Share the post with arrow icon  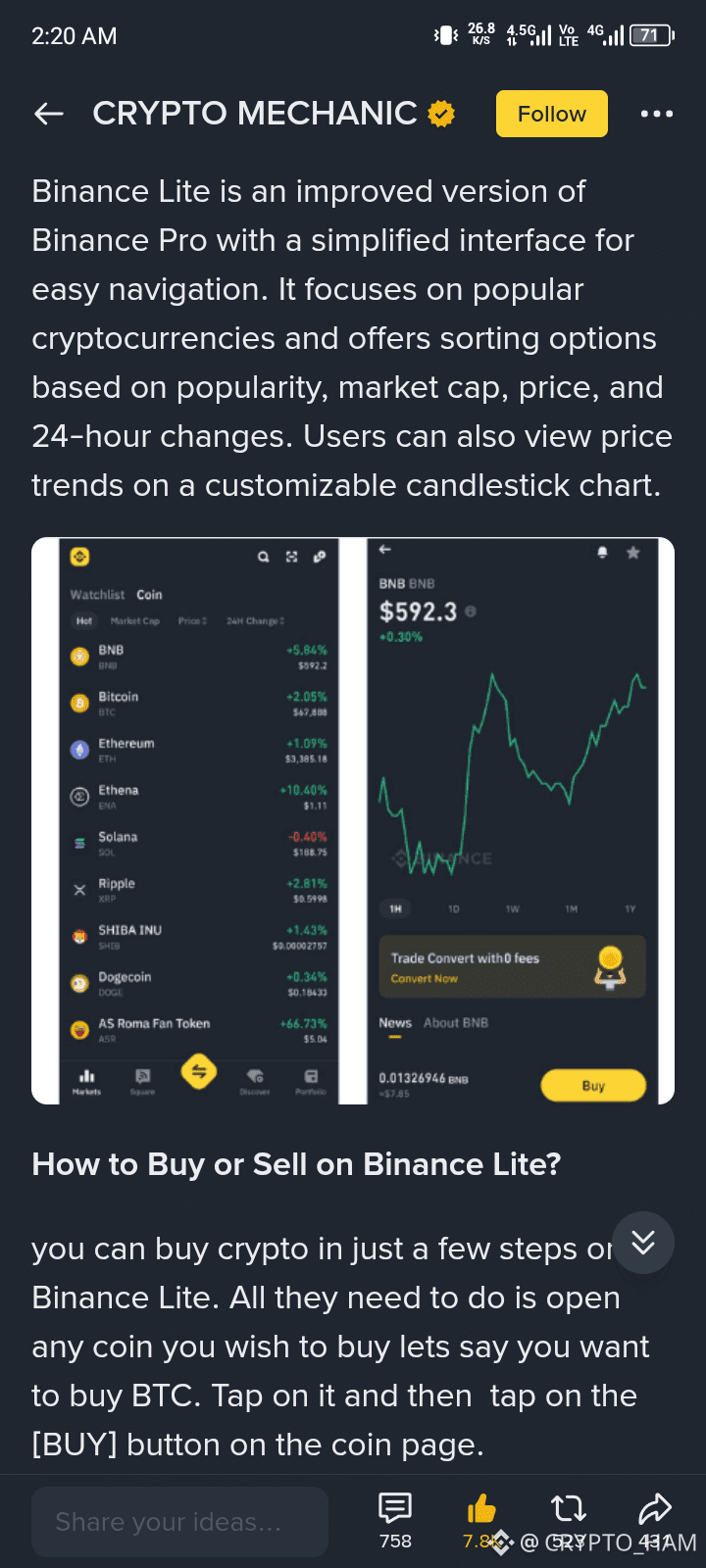[x=654, y=1508]
